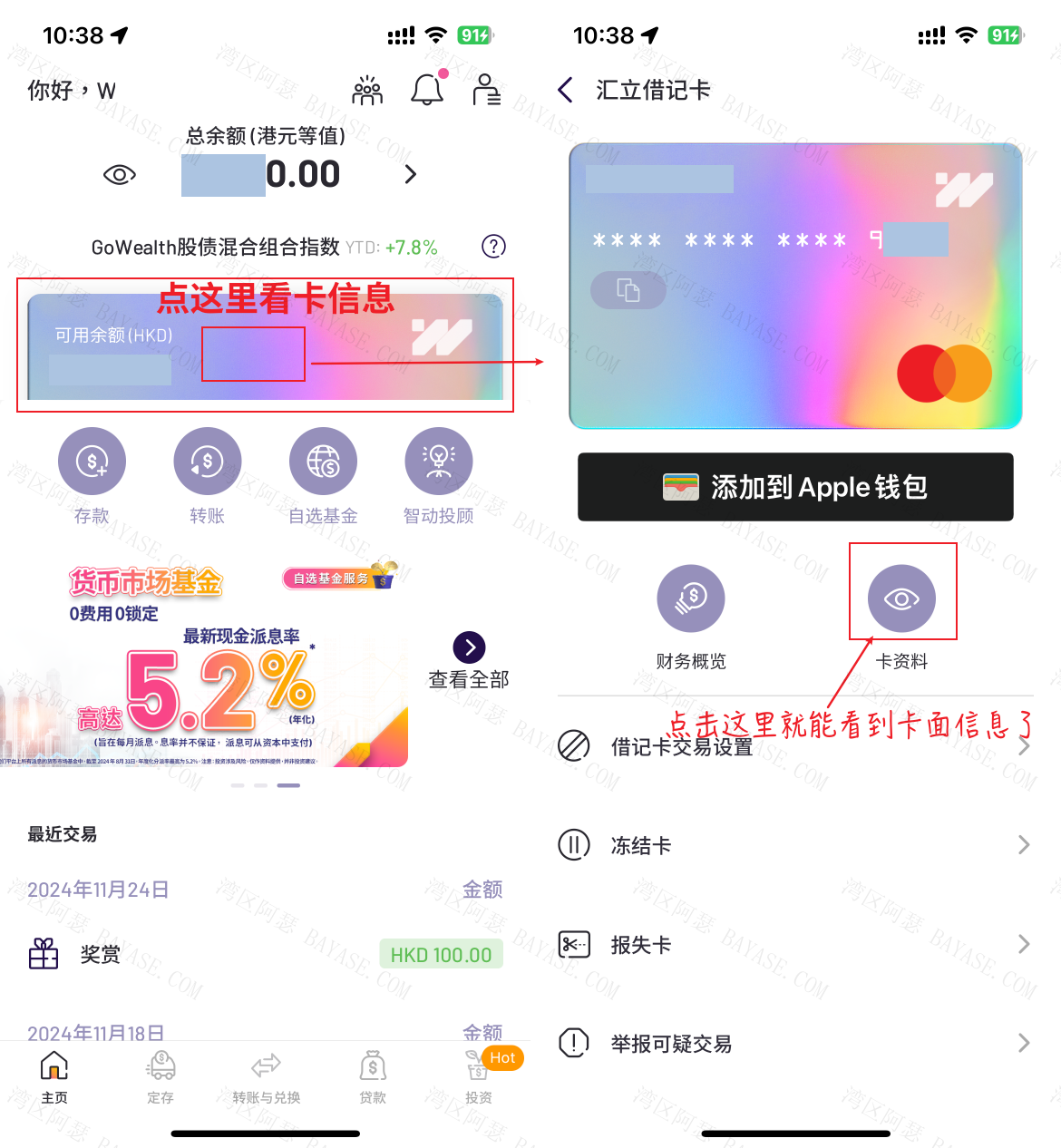The image size is (1061, 1148).
Task: Open 自选基金 funds shortcut
Action: [323, 462]
